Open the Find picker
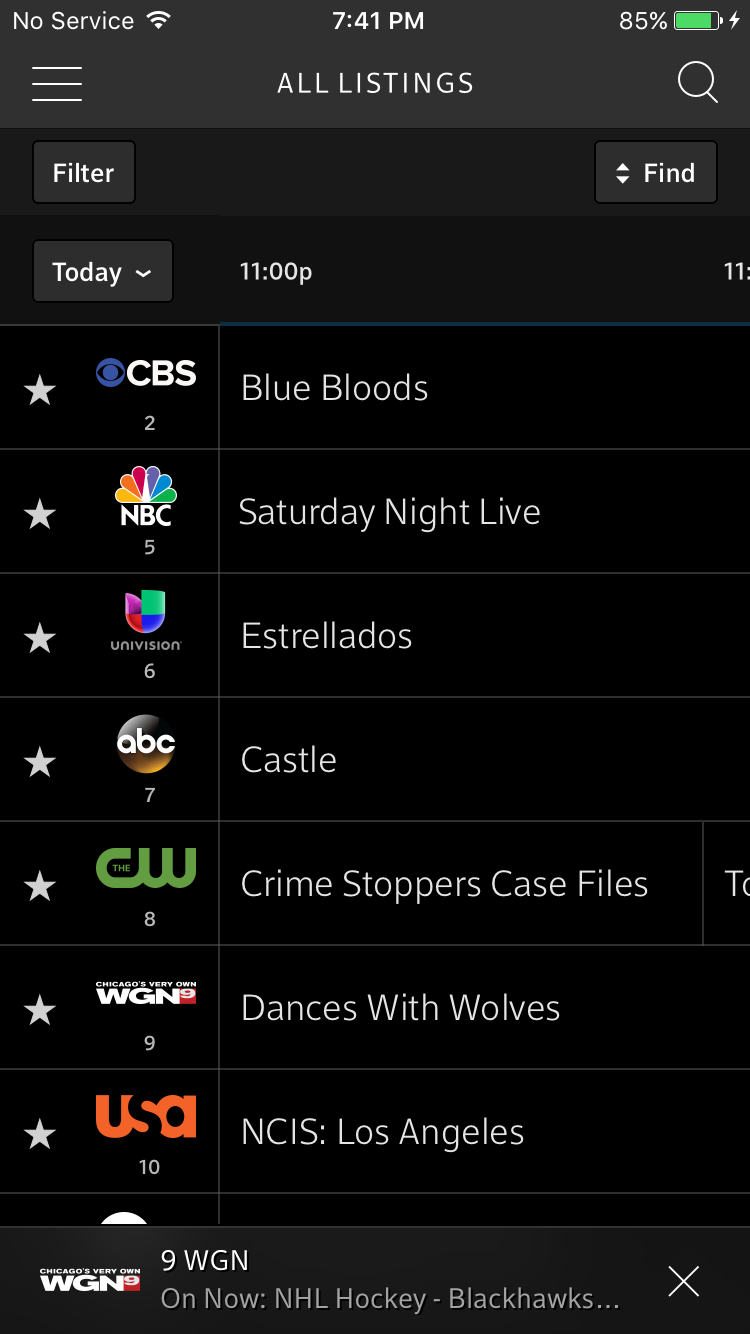This screenshot has width=750, height=1334. pyautogui.click(x=656, y=172)
